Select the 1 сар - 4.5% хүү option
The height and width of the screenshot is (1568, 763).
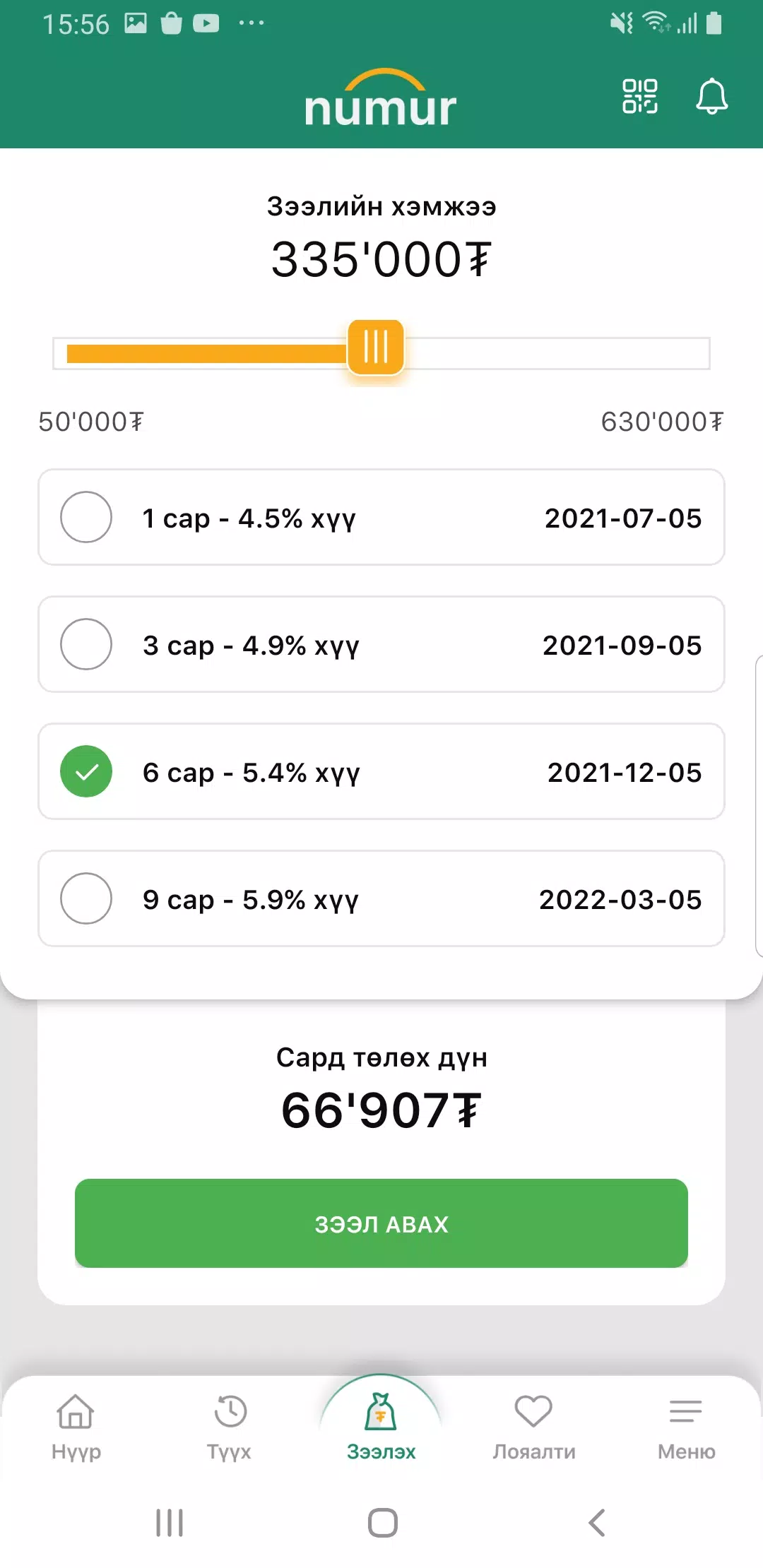pyautogui.click(x=381, y=517)
